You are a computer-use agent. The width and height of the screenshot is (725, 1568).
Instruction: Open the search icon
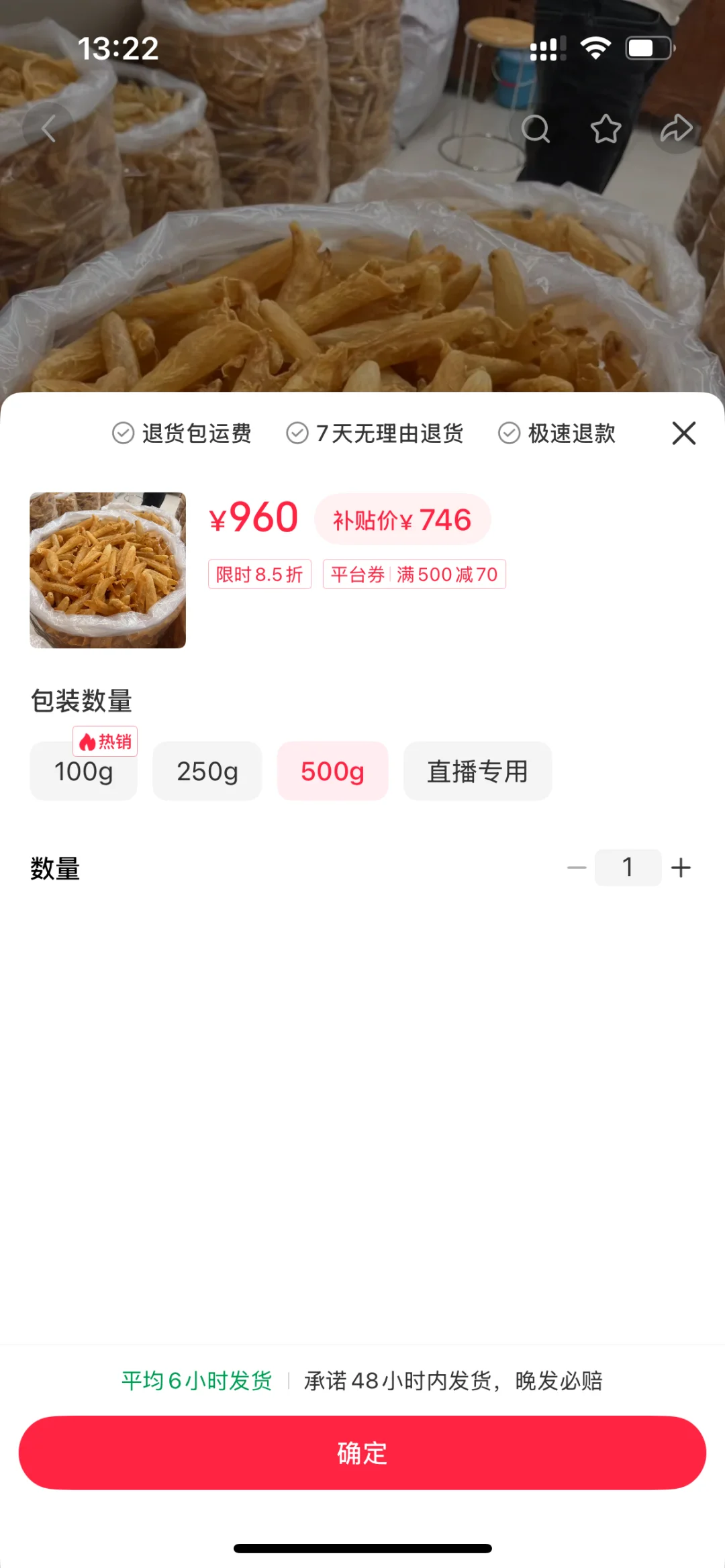click(535, 128)
